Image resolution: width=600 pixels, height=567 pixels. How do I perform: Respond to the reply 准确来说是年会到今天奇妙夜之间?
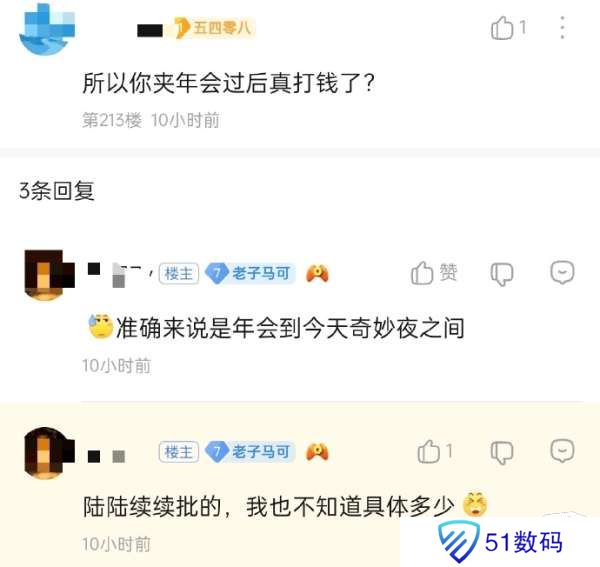(x=563, y=273)
